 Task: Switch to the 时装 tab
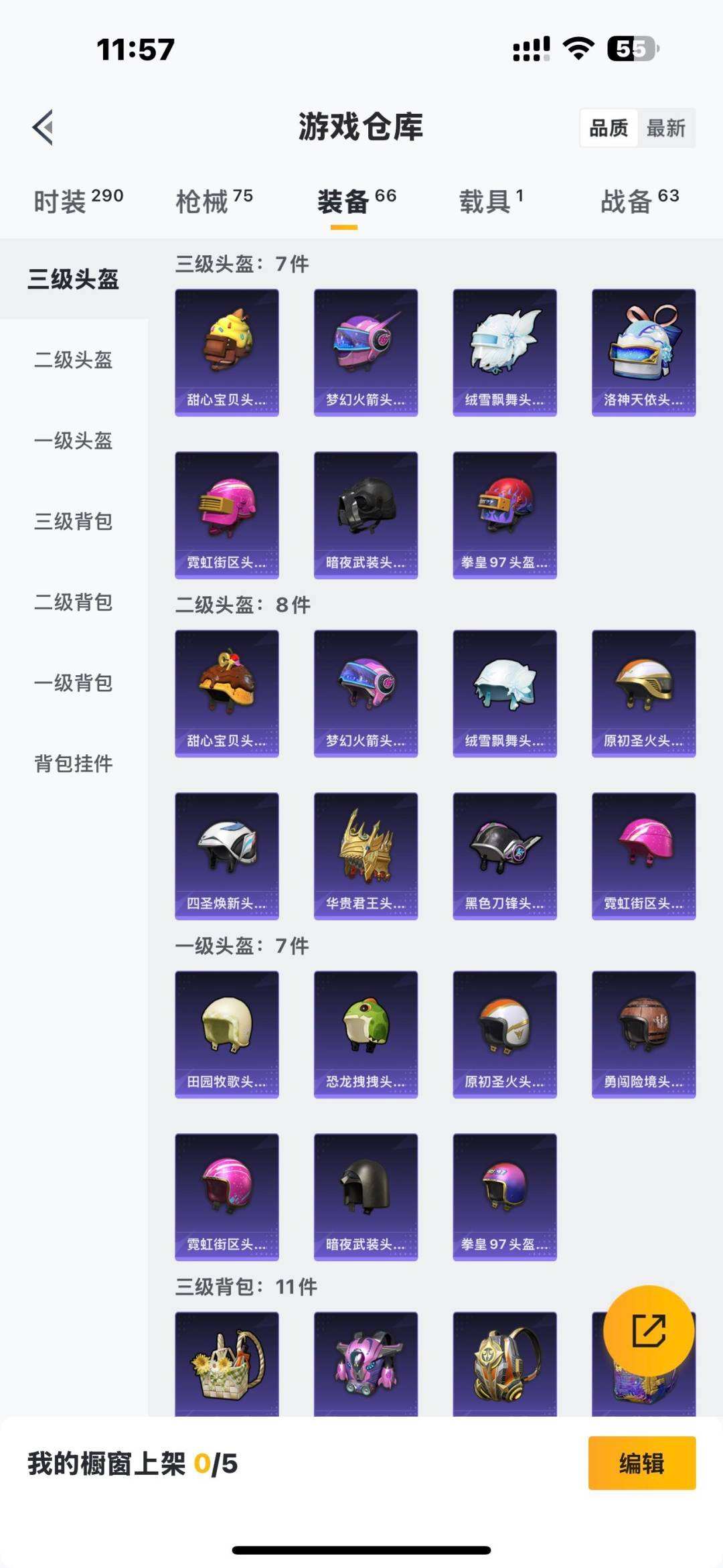(78, 200)
